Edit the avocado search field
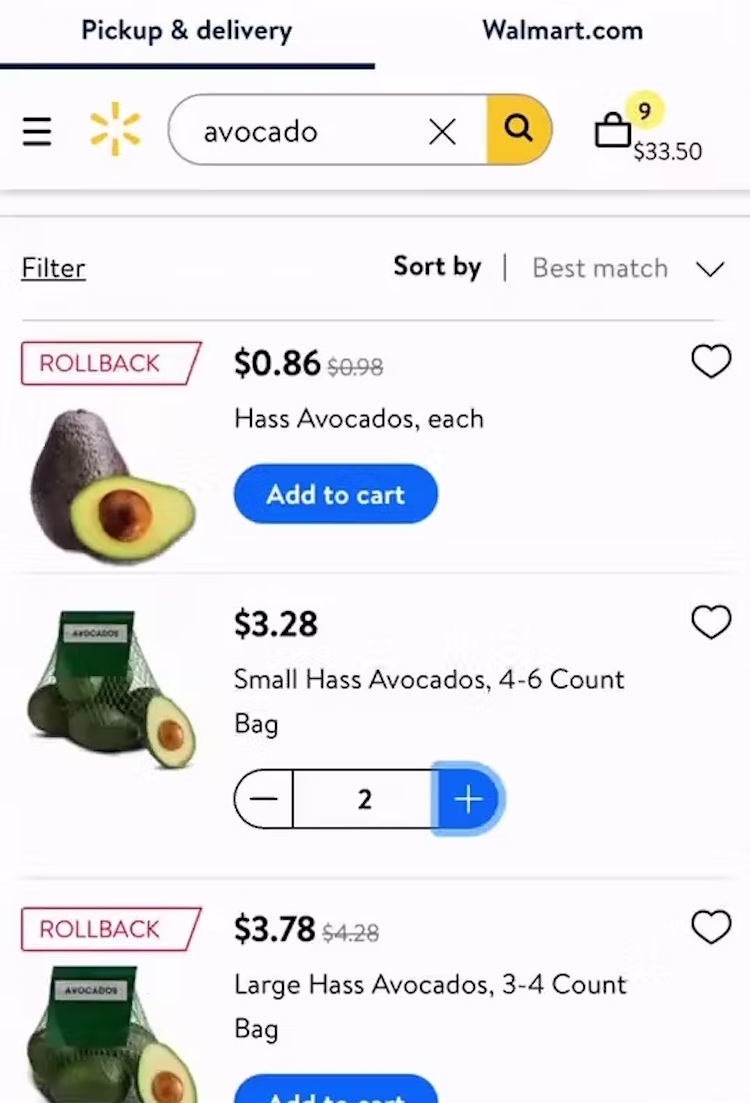 pyautogui.click(x=300, y=131)
